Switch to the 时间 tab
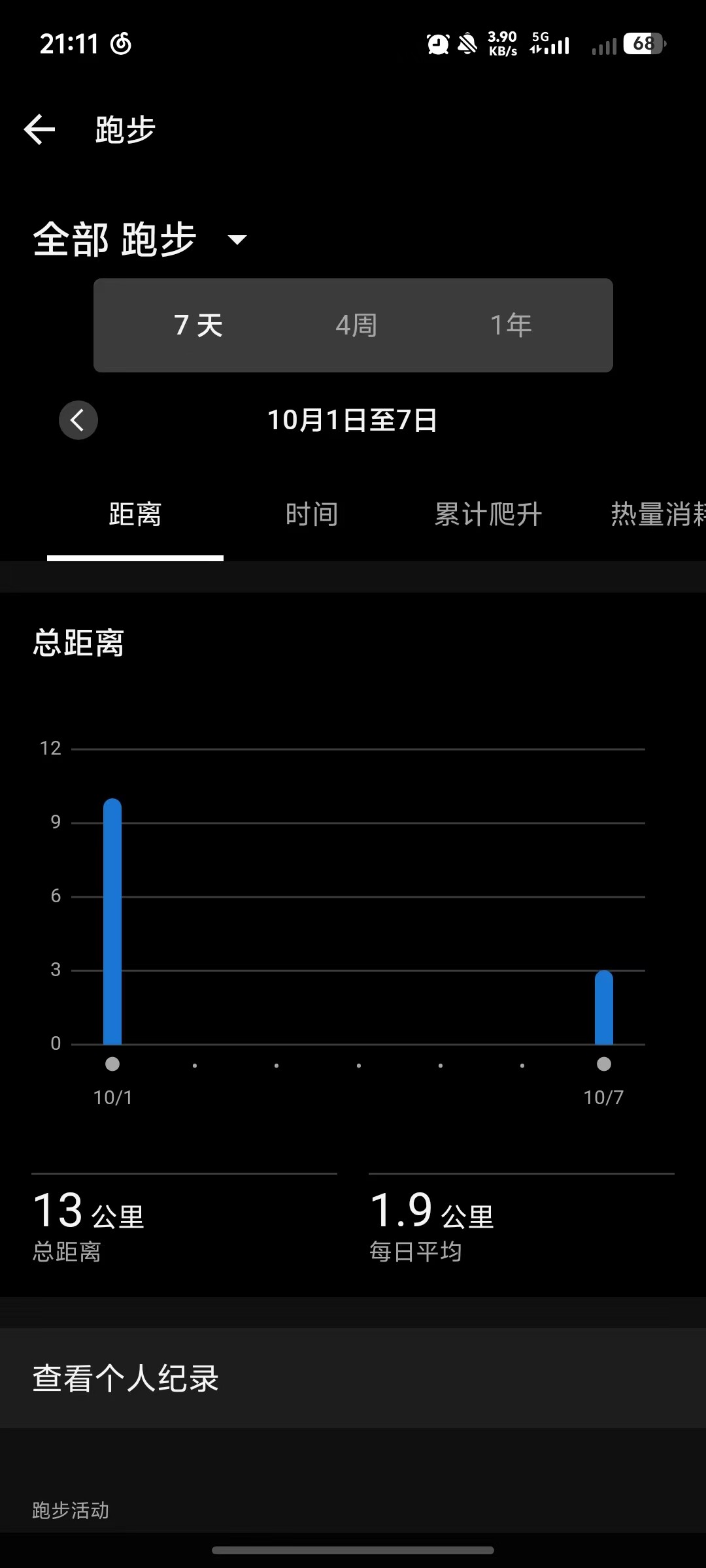 (312, 515)
